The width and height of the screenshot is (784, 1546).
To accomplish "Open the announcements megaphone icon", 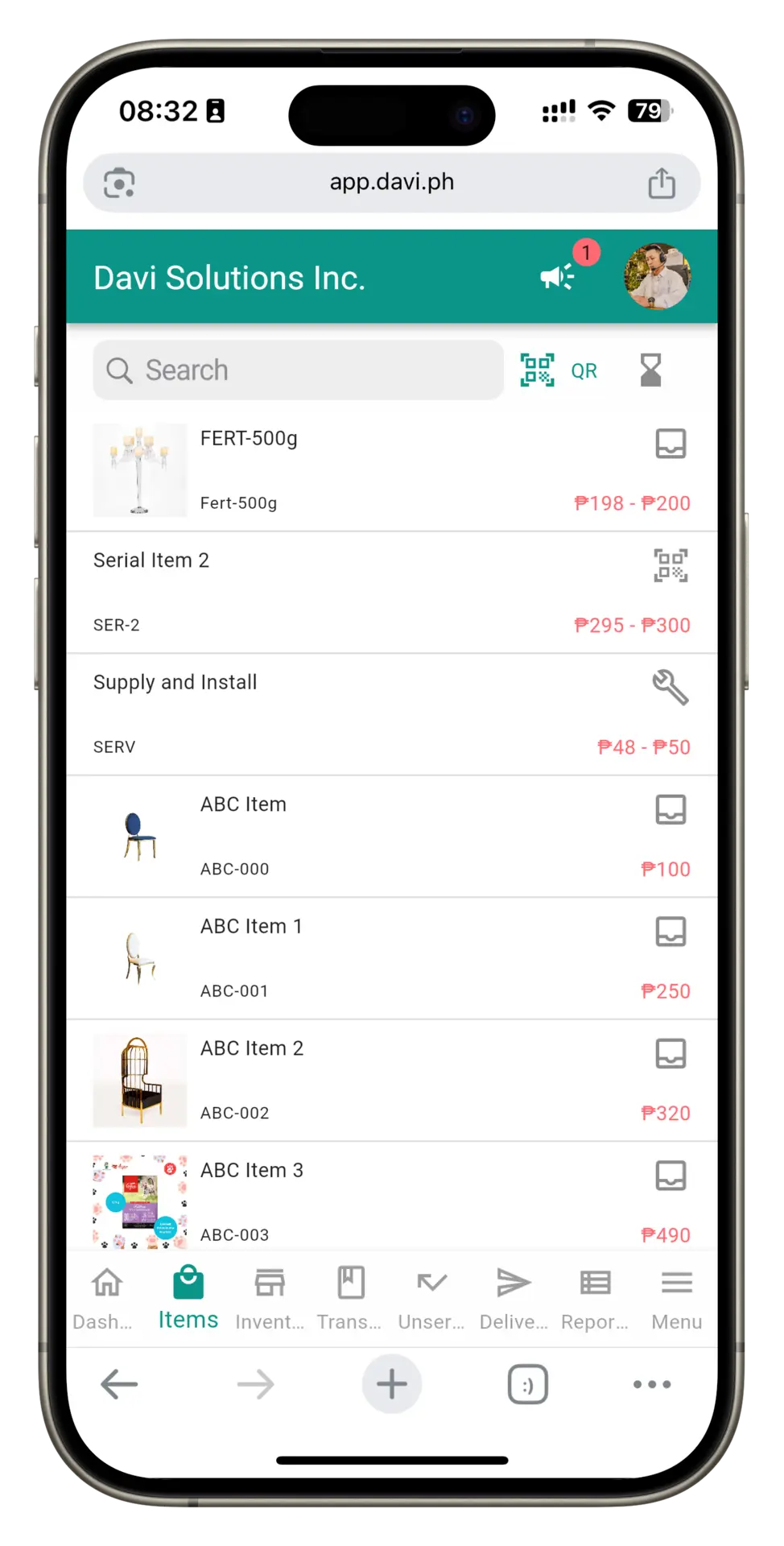I will 558,277.
